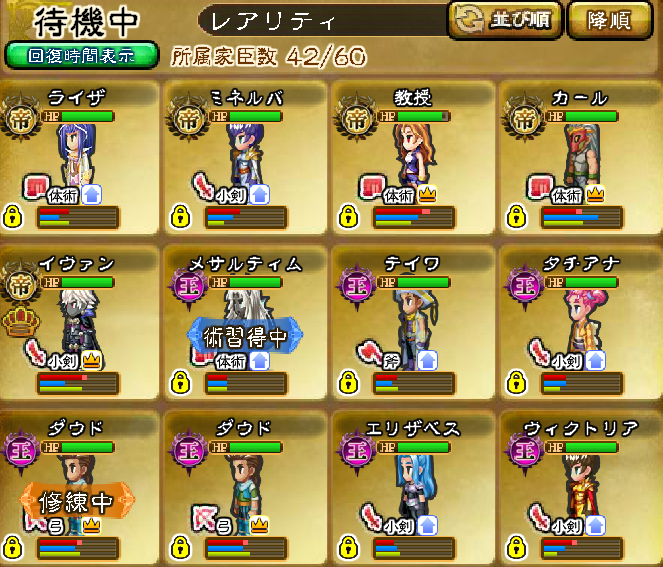Tap the 並び順 sort order button

pyautogui.click(x=504, y=20)
